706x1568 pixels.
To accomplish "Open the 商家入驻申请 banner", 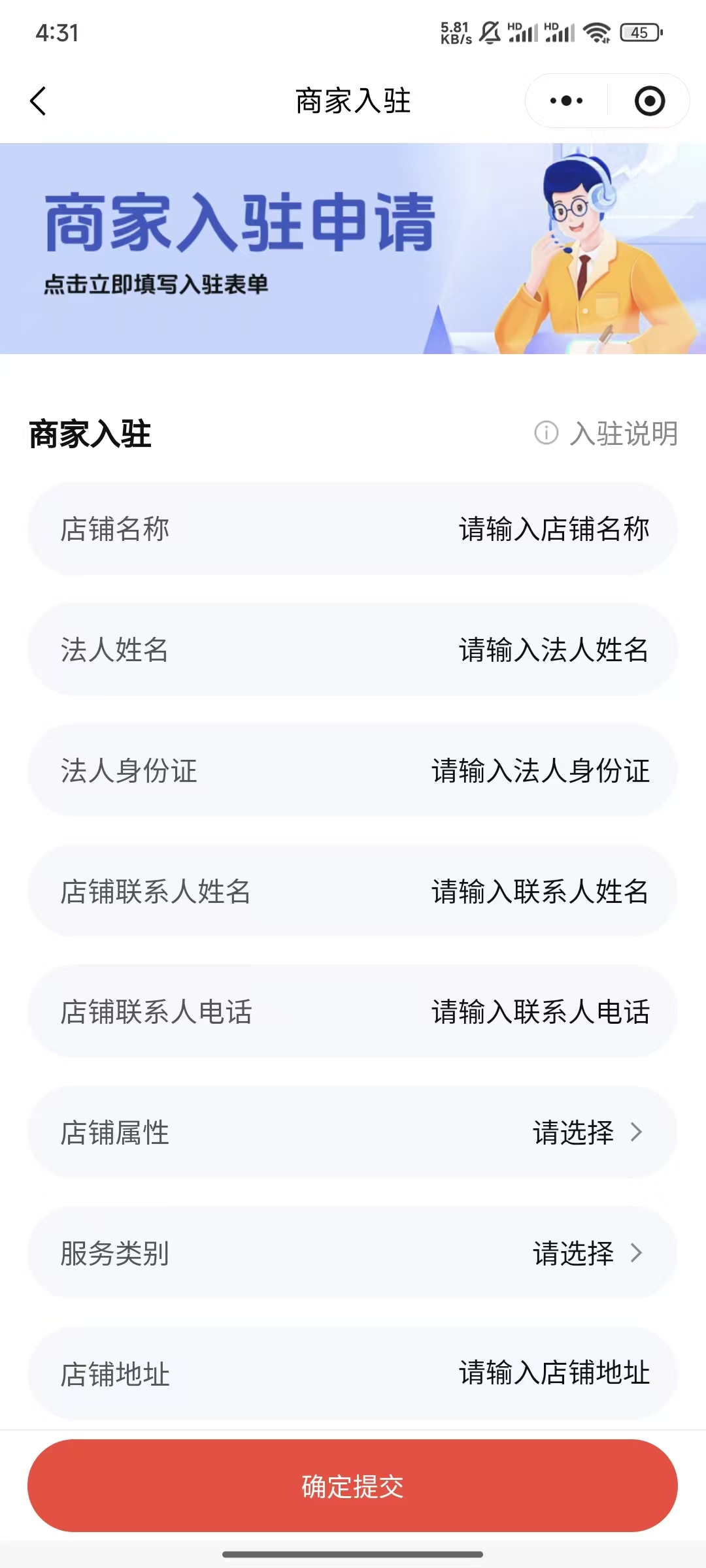I will [353, 248].
